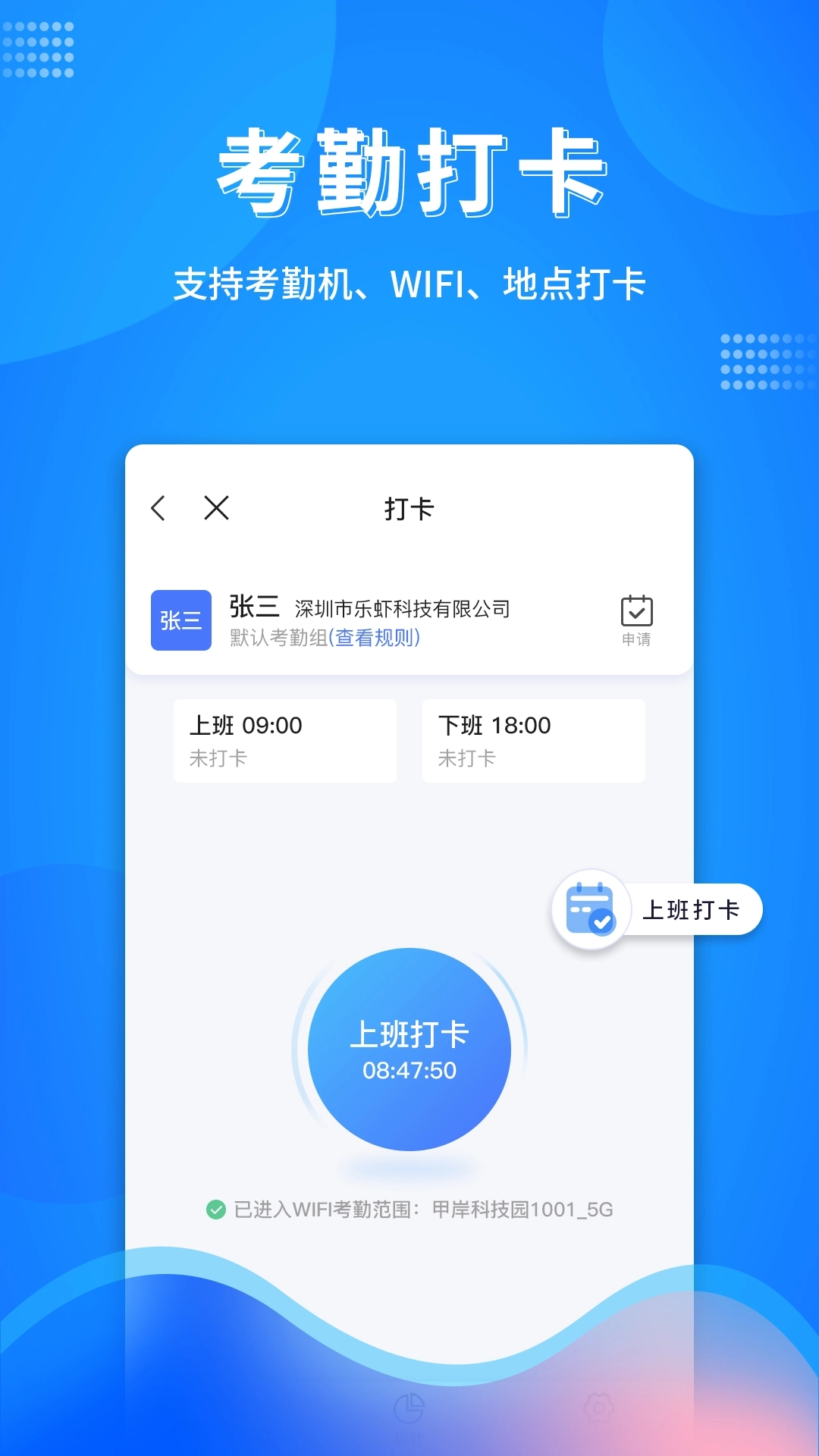Tap the 张三 avatar square

click(x=181, y=620)
